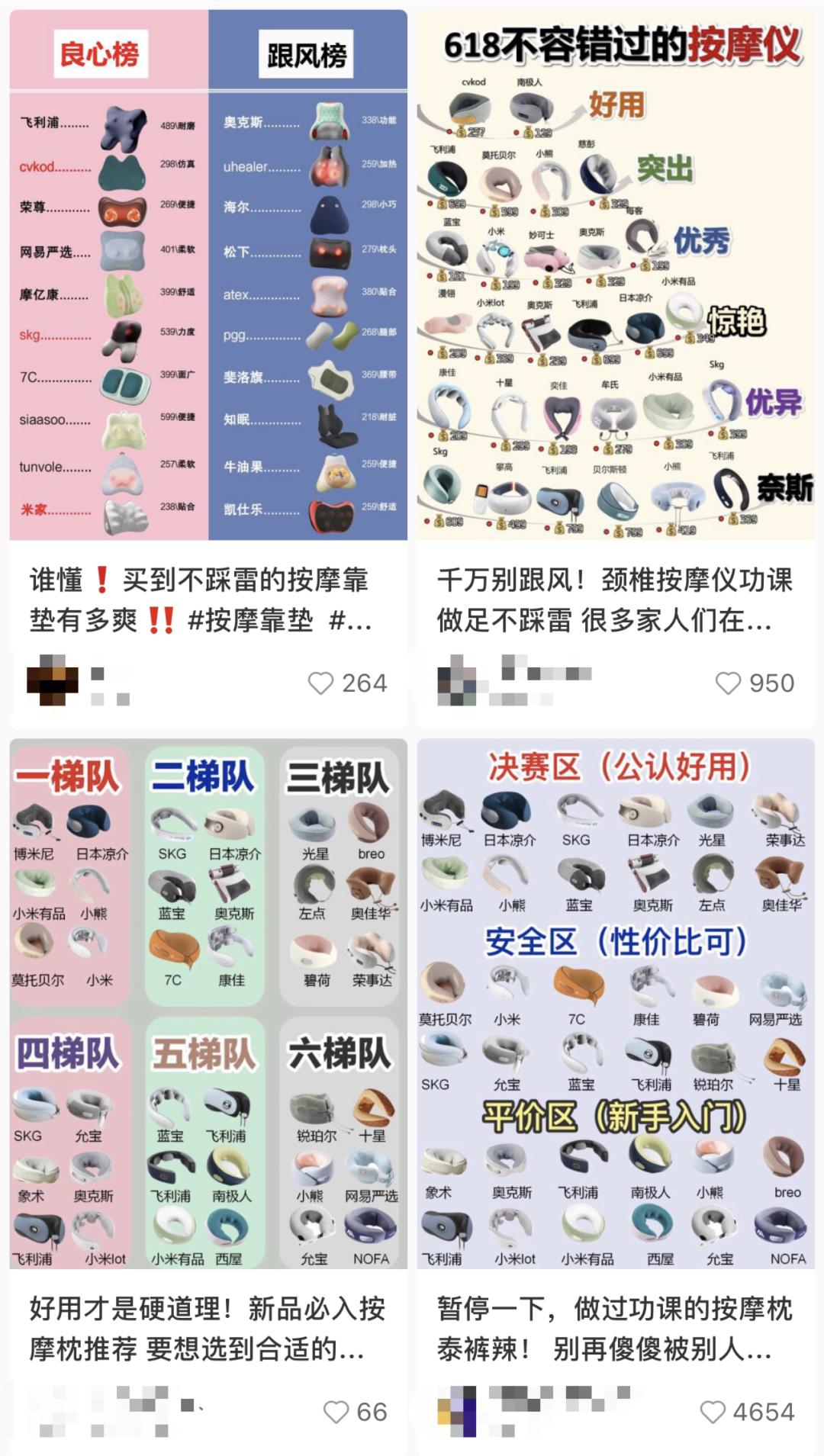Open the 一梯队 to 六梯队 ranking post
The height and width of the screenshot is (1456, 824).
tap(208, 1004)
